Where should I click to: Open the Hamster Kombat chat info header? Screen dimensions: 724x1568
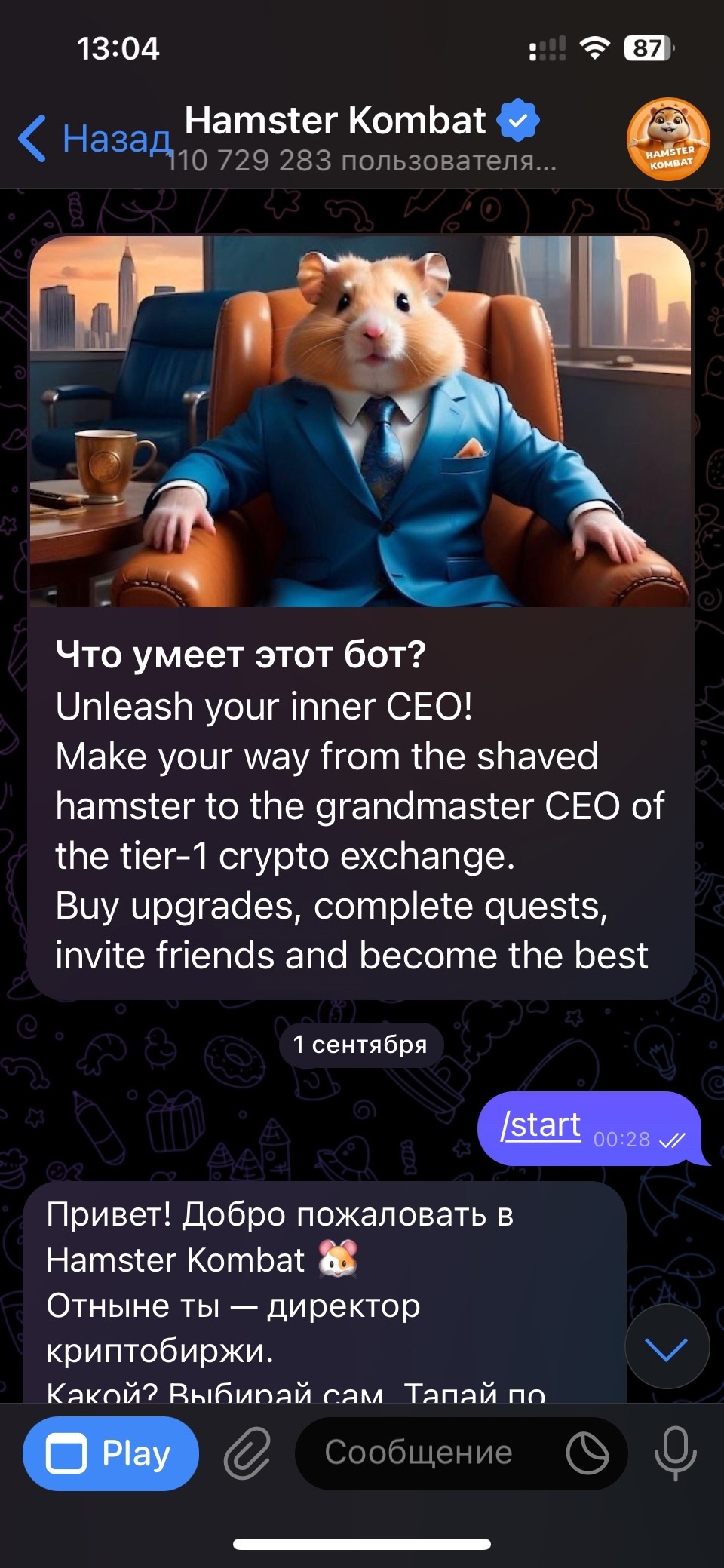(x=362, y=139)
